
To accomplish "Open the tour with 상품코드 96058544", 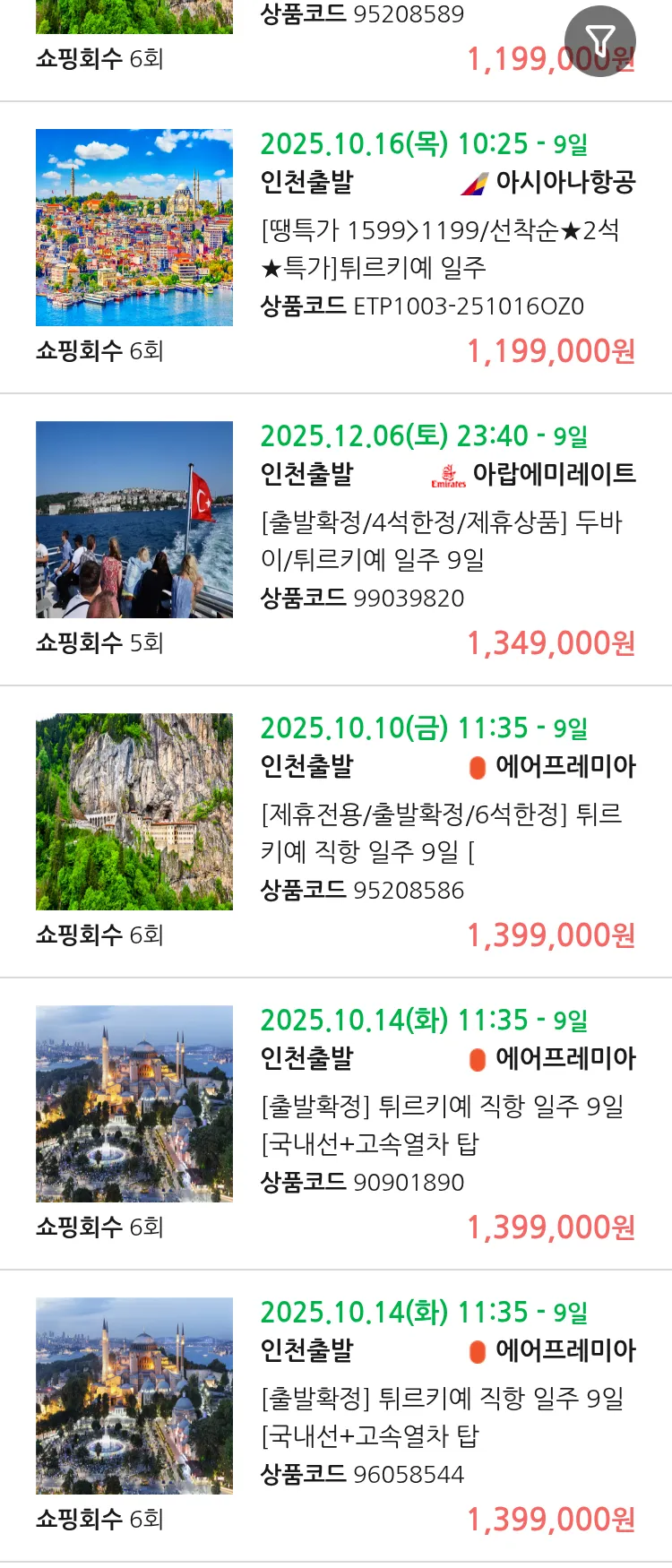I will click(x=441, y=1417).
